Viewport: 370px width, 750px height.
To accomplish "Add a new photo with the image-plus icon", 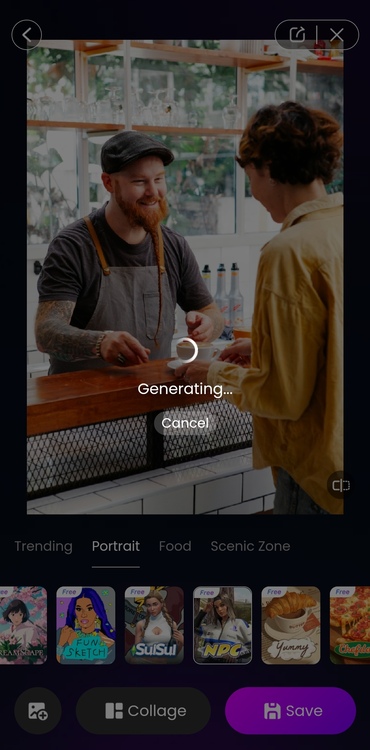I will coord(38,711).
